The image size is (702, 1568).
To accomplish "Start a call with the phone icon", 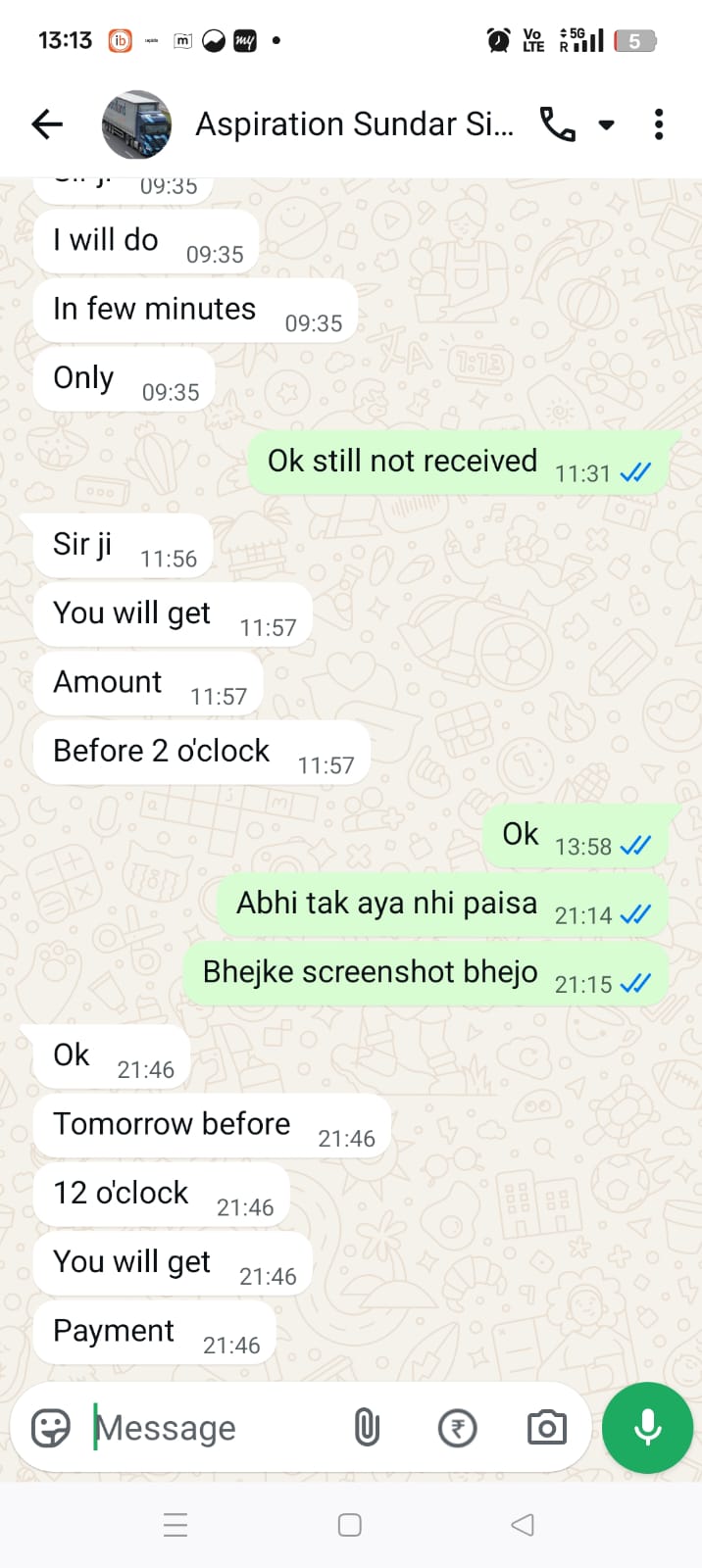I will click(x=558, y=124).
